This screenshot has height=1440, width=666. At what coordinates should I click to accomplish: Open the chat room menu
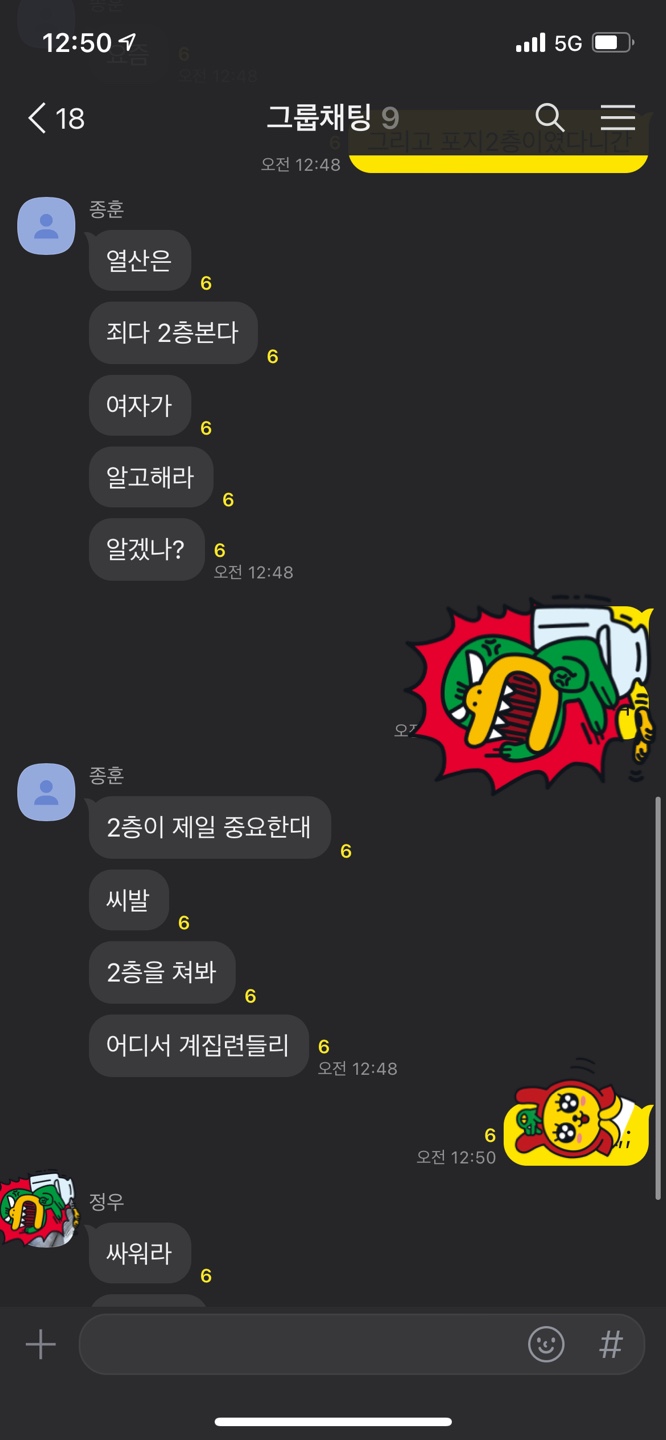coord(617,118)
